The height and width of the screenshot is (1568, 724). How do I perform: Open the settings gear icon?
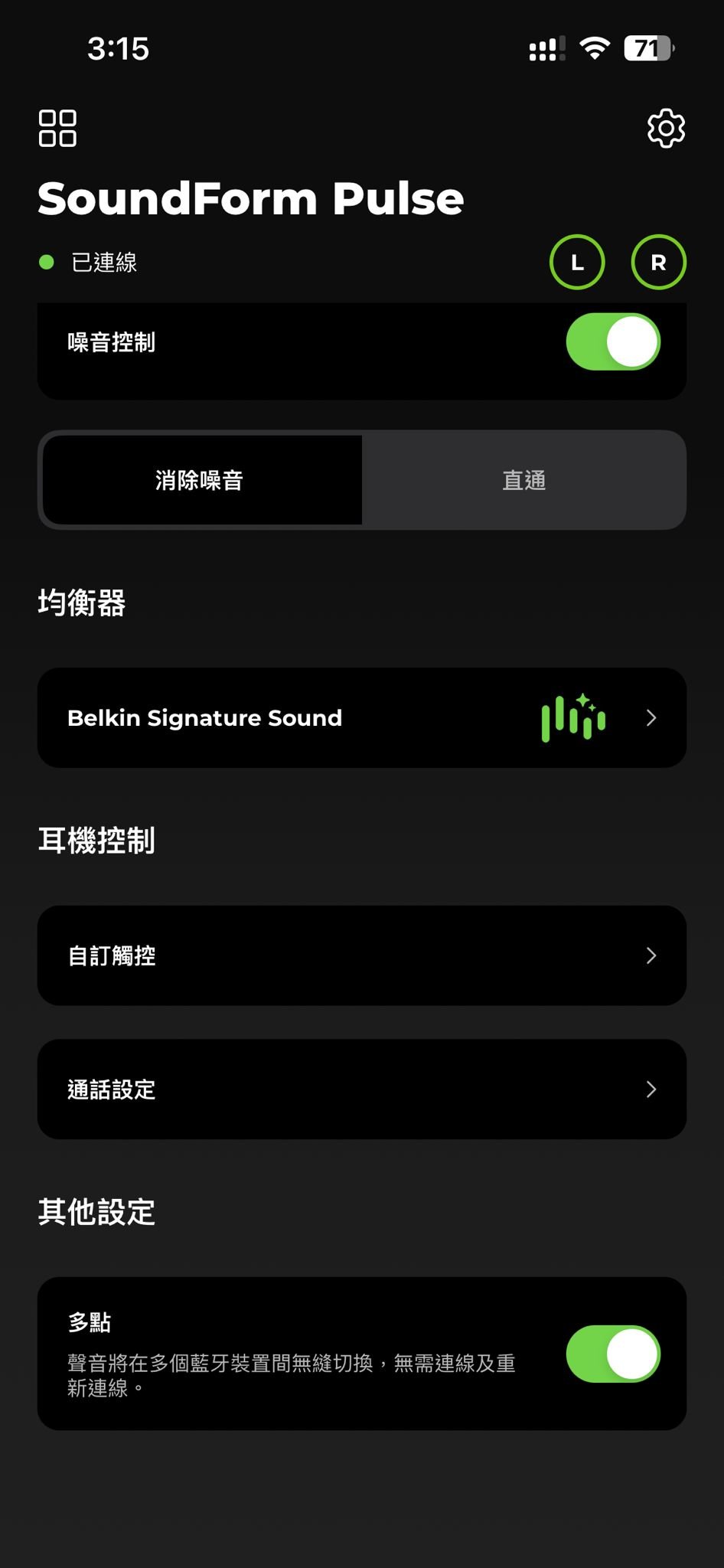666,128
